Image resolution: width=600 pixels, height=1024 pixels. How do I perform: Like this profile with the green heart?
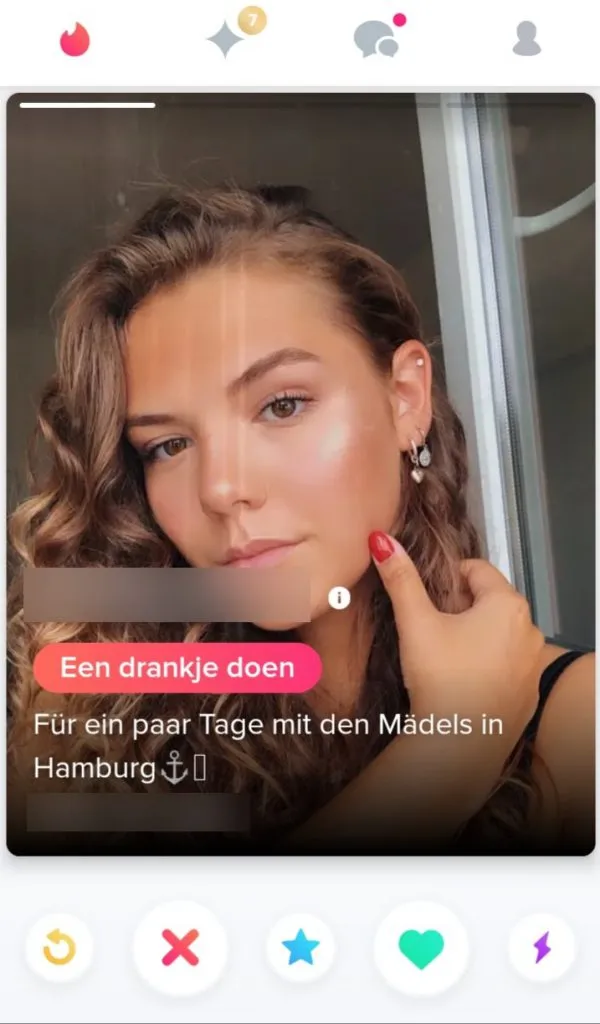[421, 948]
